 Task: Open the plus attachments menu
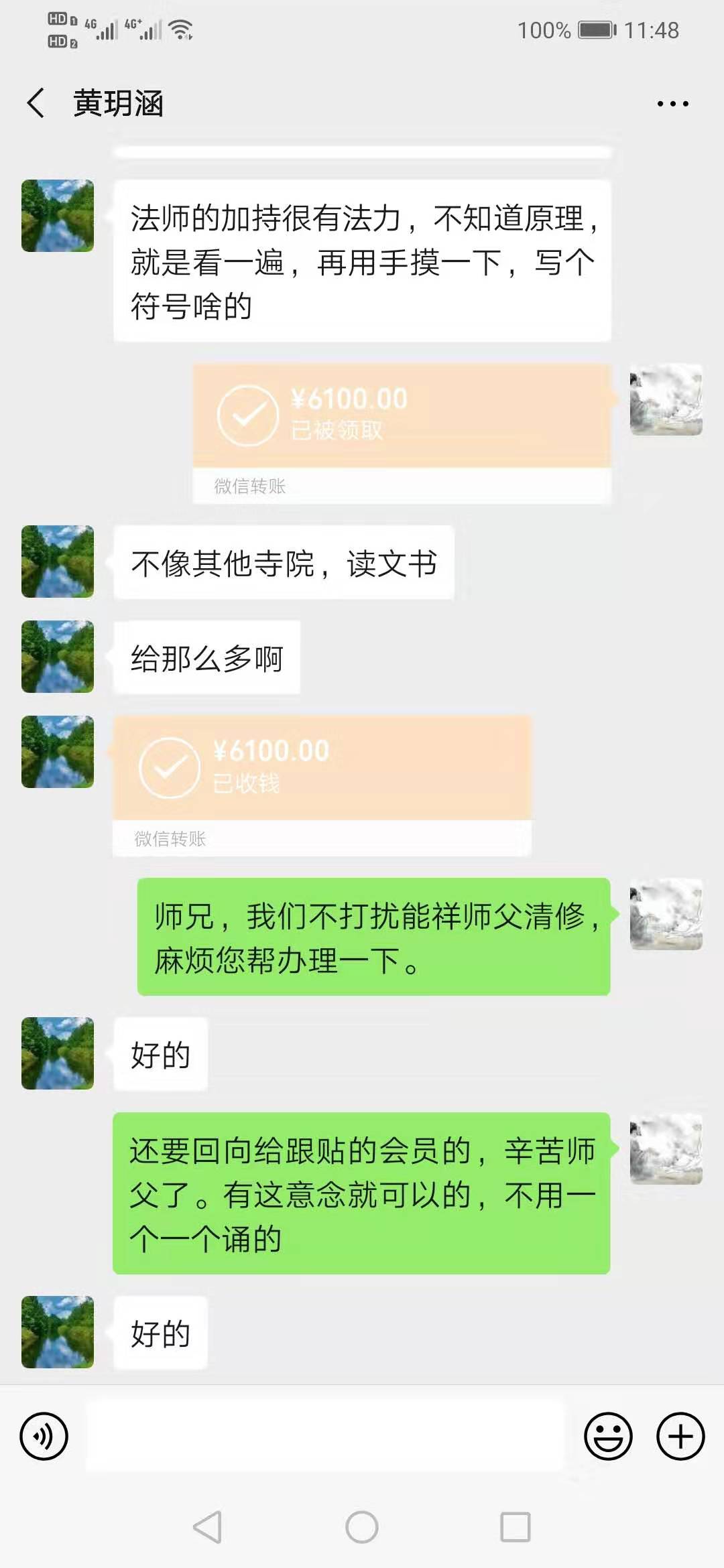(680, 1436)
